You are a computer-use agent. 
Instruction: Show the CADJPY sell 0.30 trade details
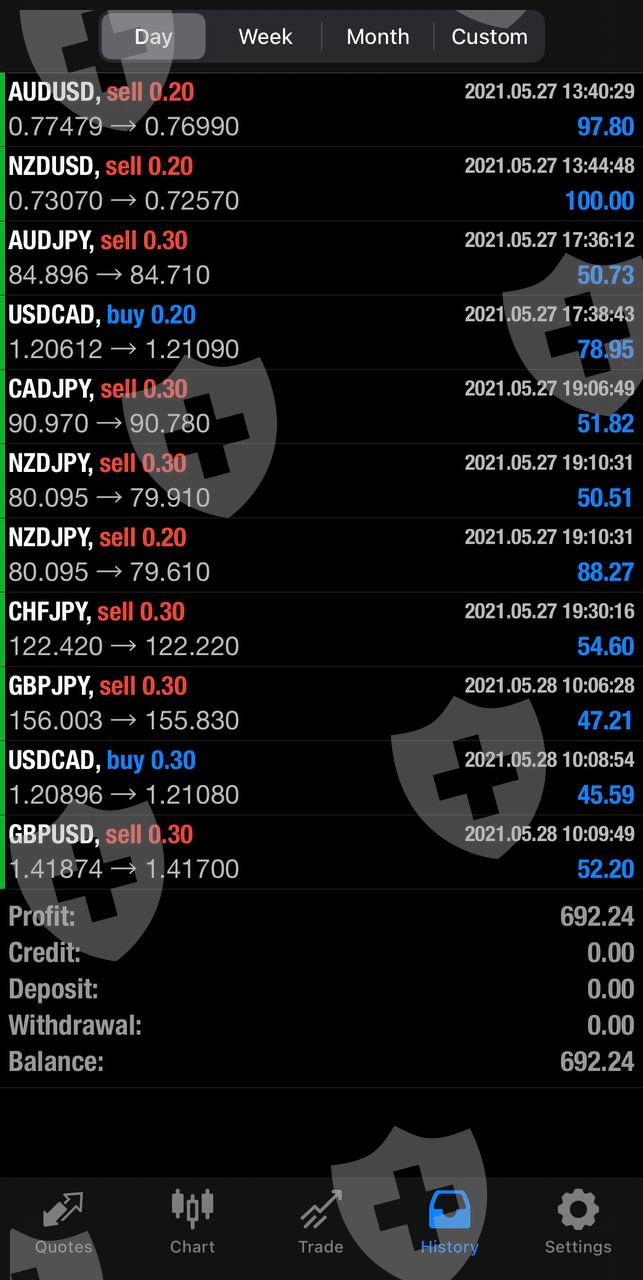(x=321, y=406)
